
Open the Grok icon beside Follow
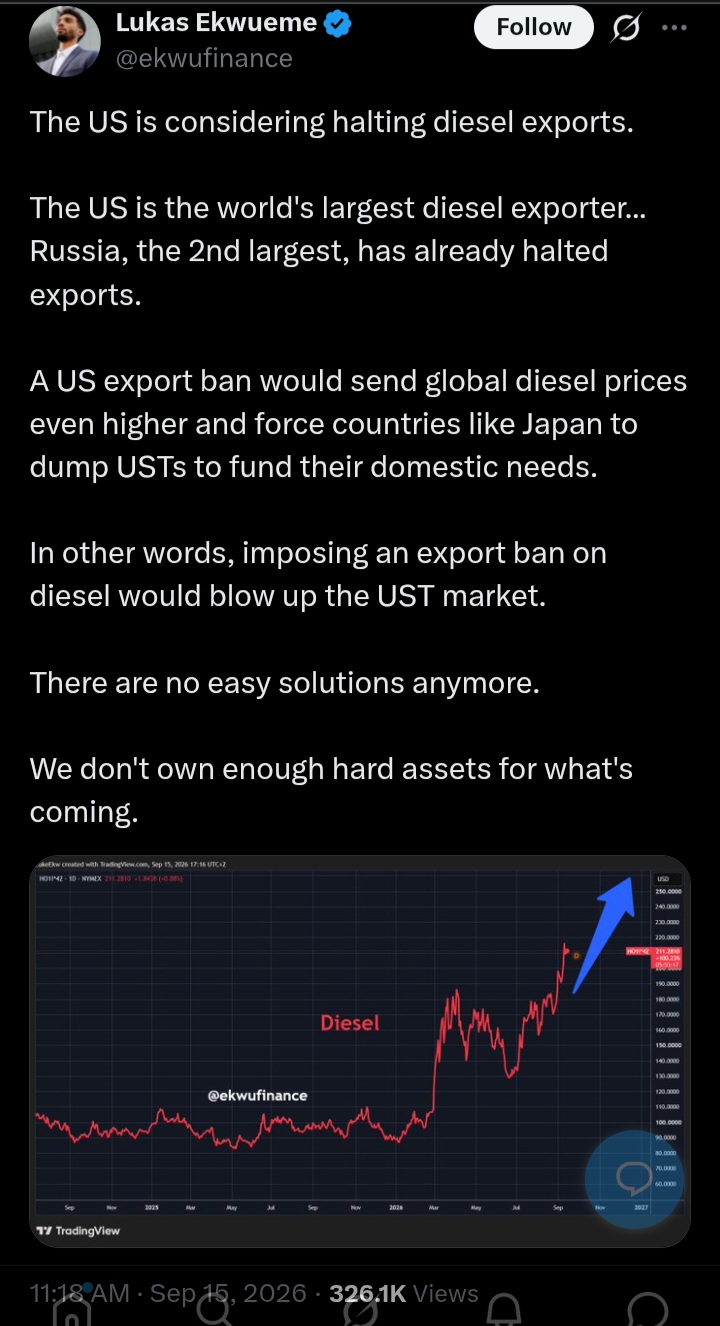626,29
